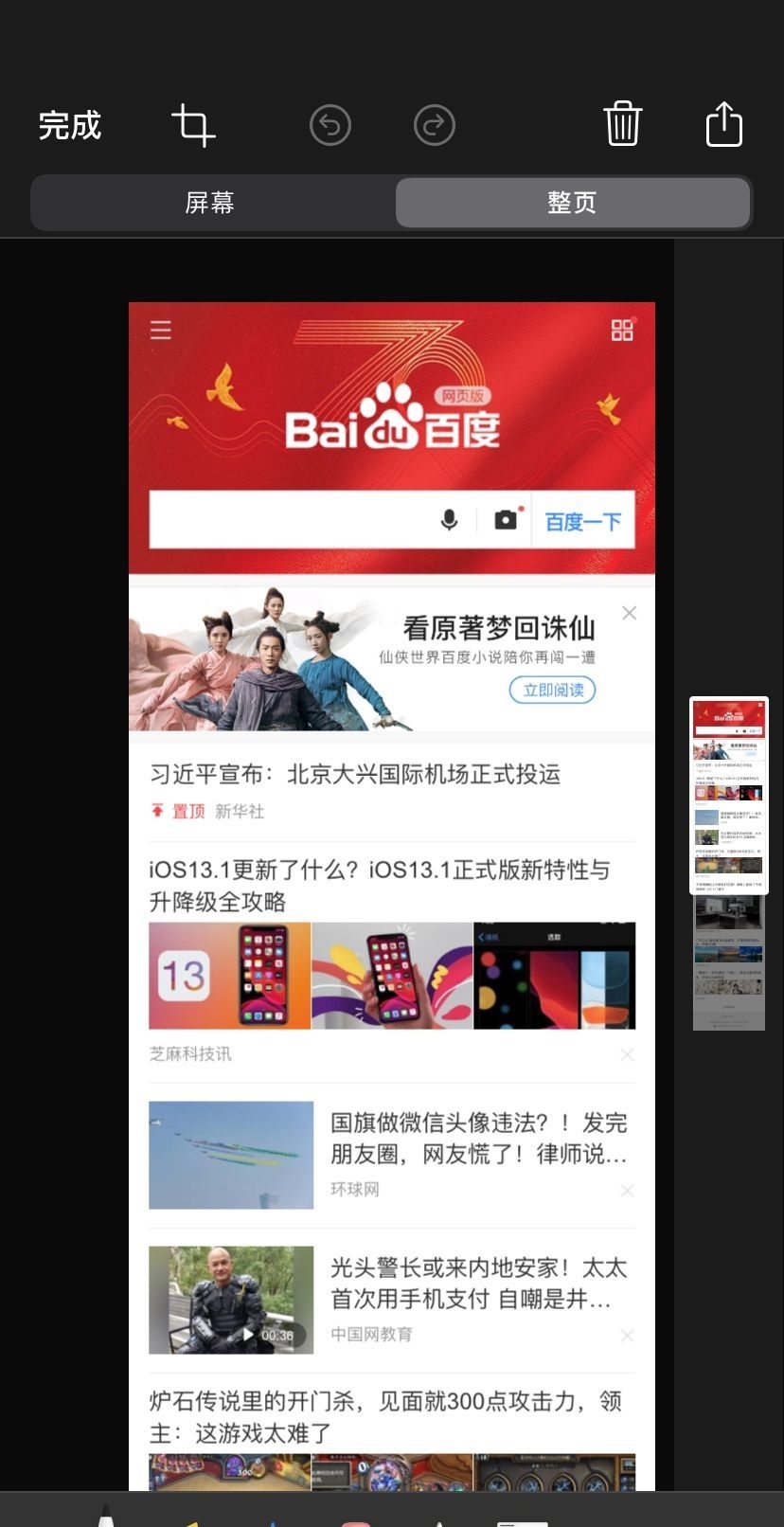
Task: Open the share sheet via the share icon
Action: coord(723,124)
